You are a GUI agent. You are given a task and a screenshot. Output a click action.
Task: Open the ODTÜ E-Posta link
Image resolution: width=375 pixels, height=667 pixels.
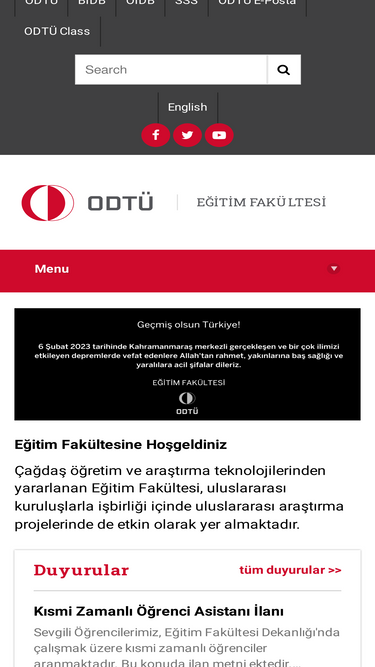[x=257, y=3]
